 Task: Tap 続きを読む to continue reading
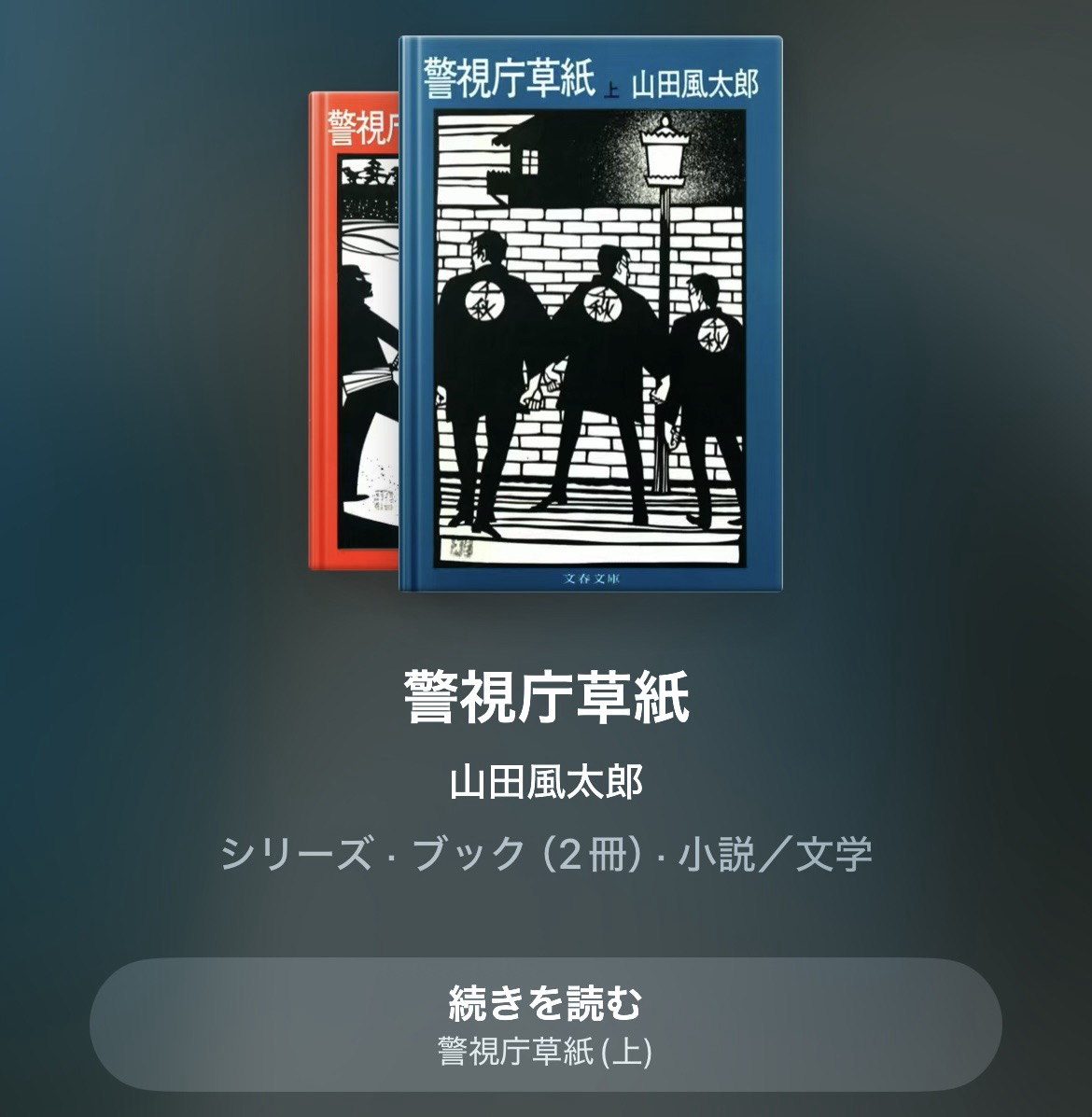click(x=545, y=1024)
